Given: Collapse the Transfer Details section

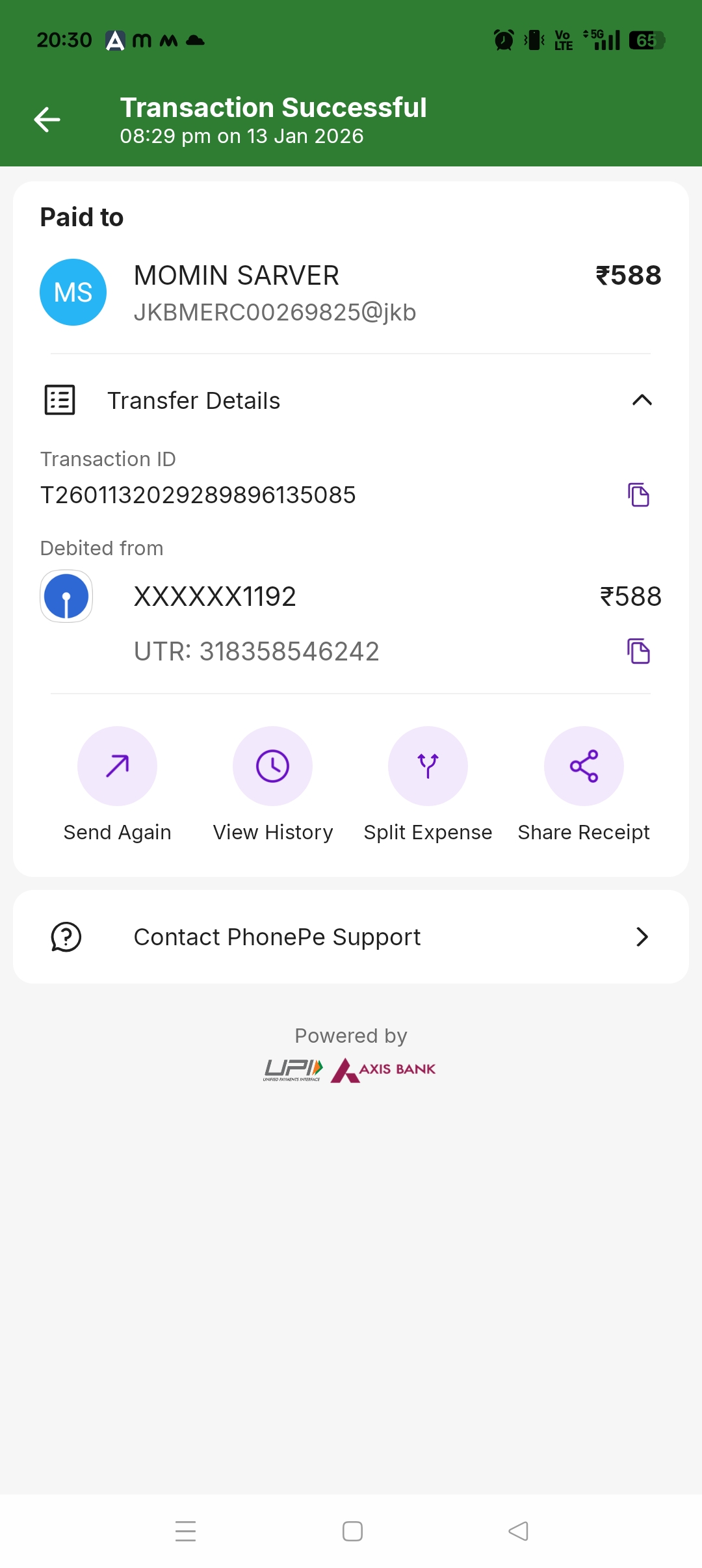Looking at the screenshot, I should point(642,400).
